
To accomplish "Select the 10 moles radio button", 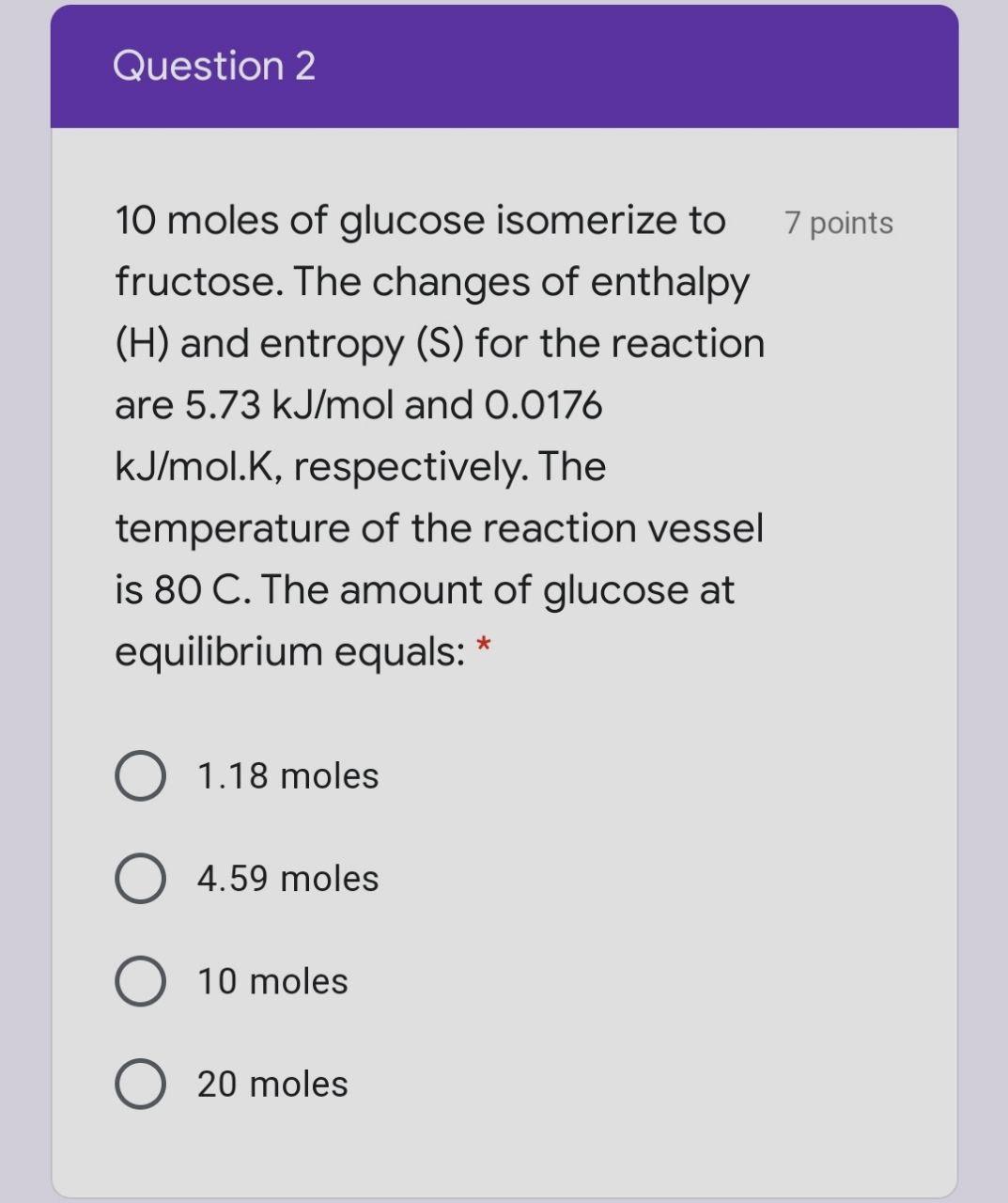I will click(x=139, y=980).
